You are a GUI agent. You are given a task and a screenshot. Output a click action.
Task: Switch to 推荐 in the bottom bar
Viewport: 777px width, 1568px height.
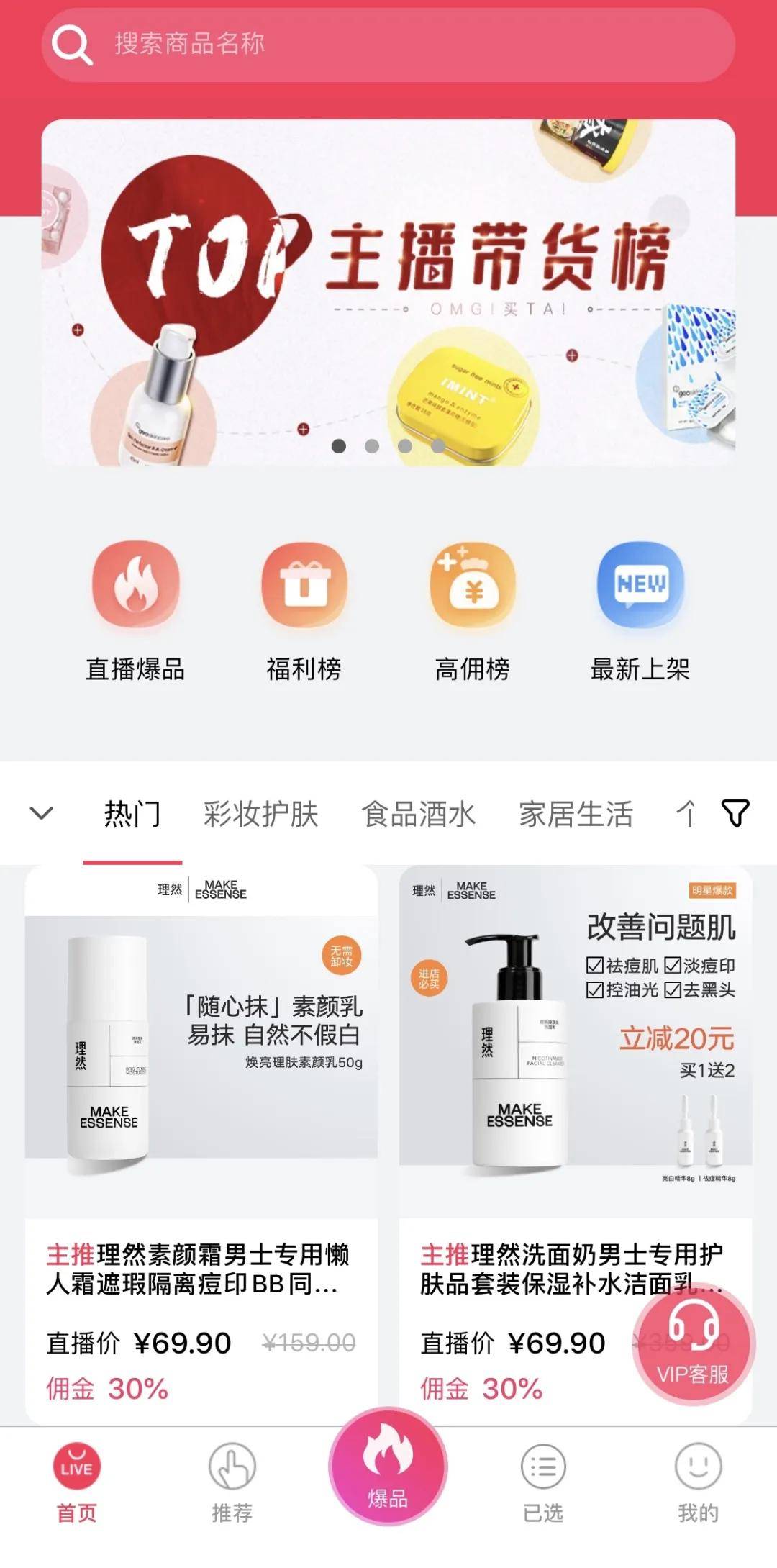(232, 1484)
